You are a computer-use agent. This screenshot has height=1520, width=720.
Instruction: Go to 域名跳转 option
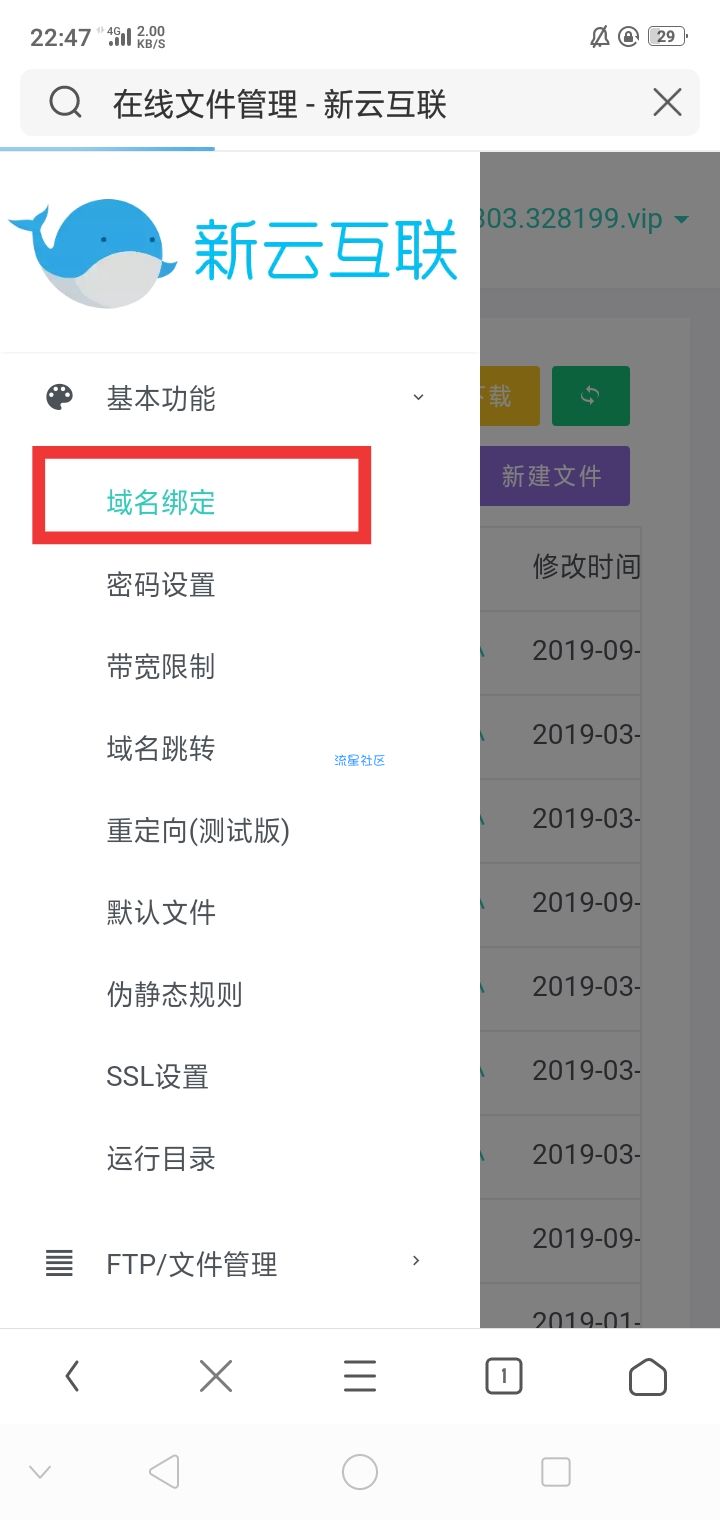(161, 748)
